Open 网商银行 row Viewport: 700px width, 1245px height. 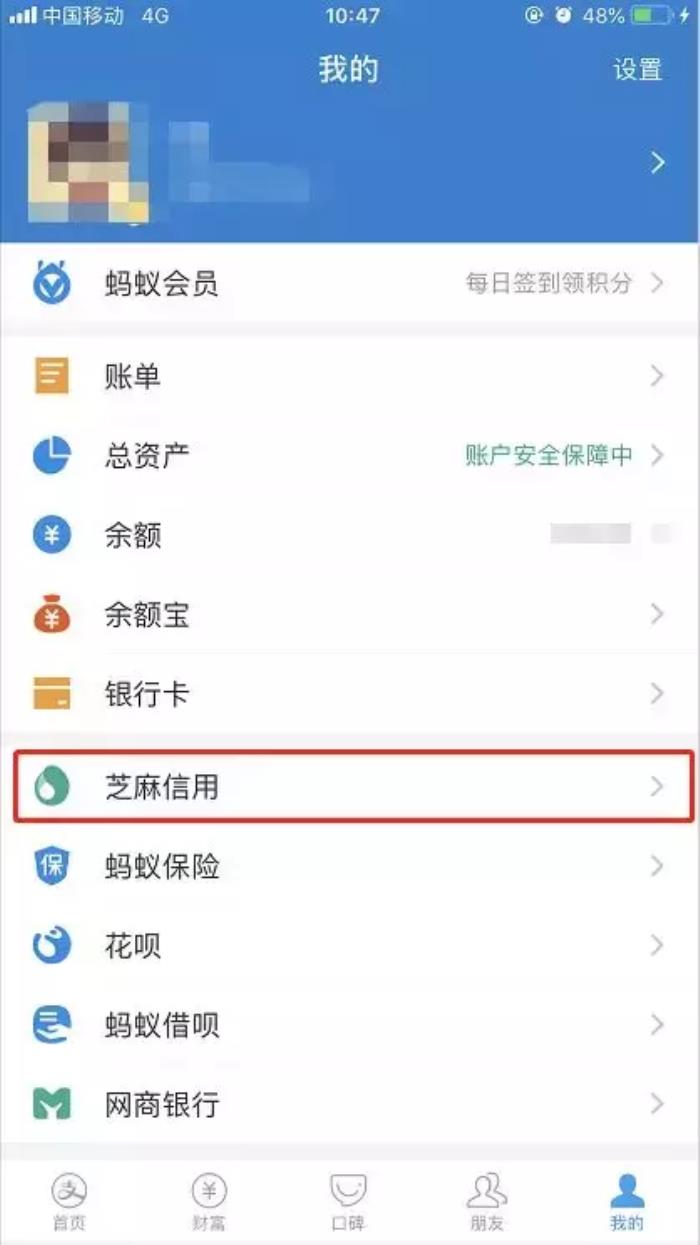(350, 1104)
